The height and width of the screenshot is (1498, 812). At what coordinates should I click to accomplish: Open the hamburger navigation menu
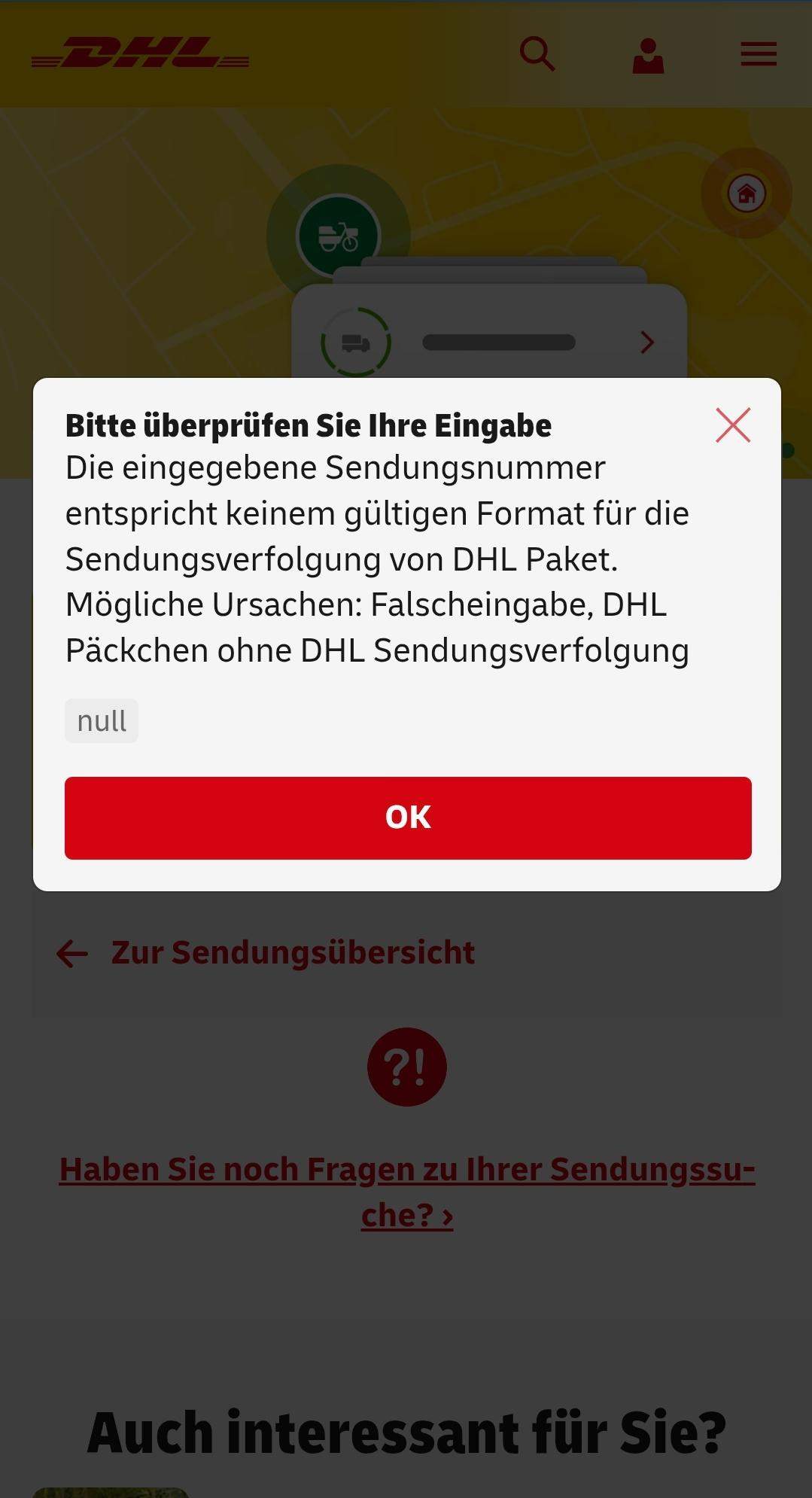click(x=758, y=53)
